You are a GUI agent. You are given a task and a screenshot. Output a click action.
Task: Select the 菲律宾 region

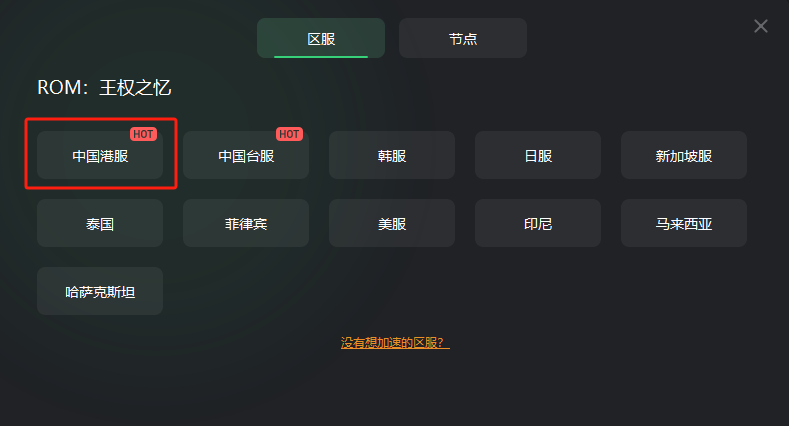[x=246, y=224]
